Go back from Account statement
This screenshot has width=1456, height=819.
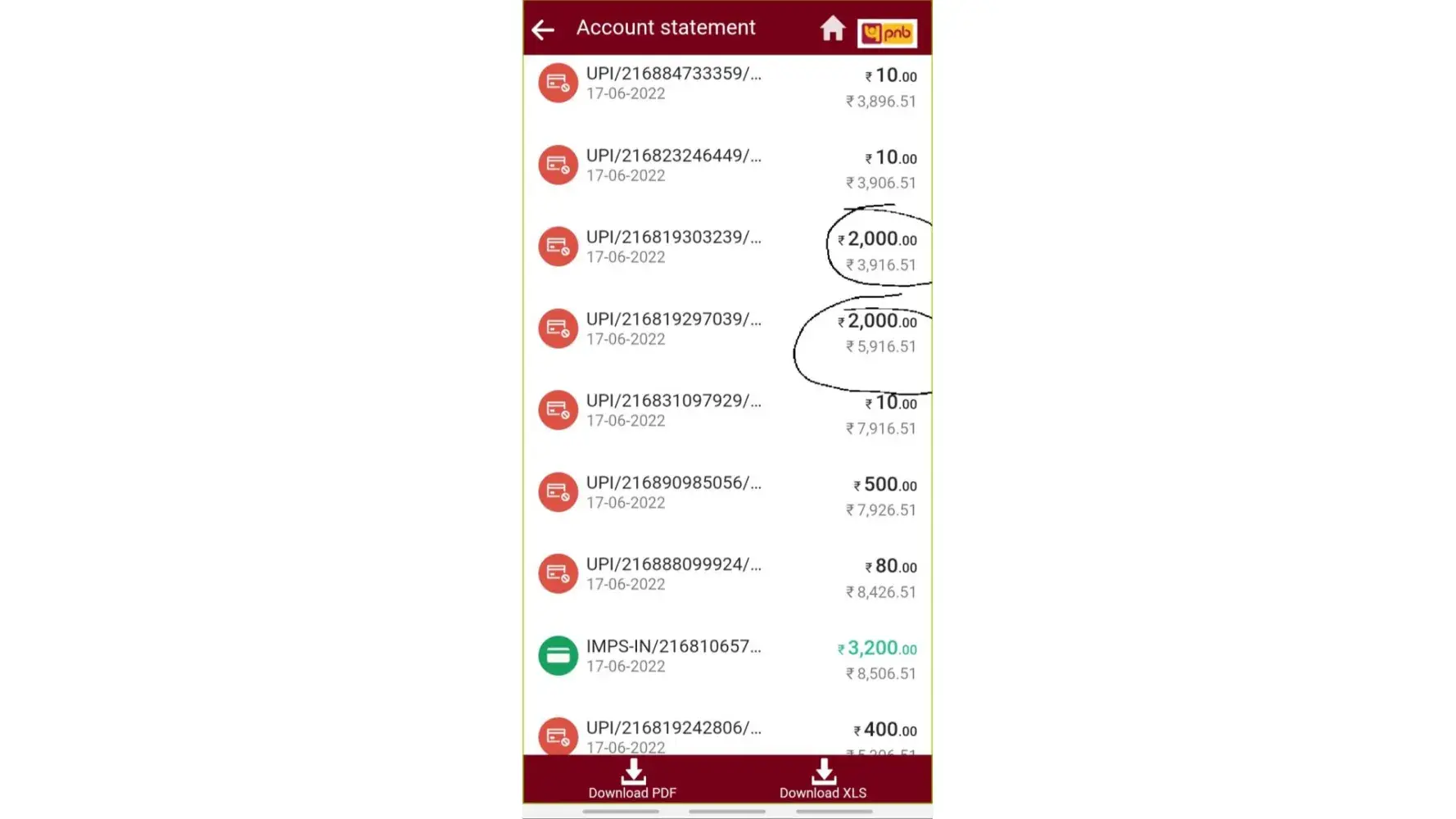pyautogui.click(x=543, y=30)
